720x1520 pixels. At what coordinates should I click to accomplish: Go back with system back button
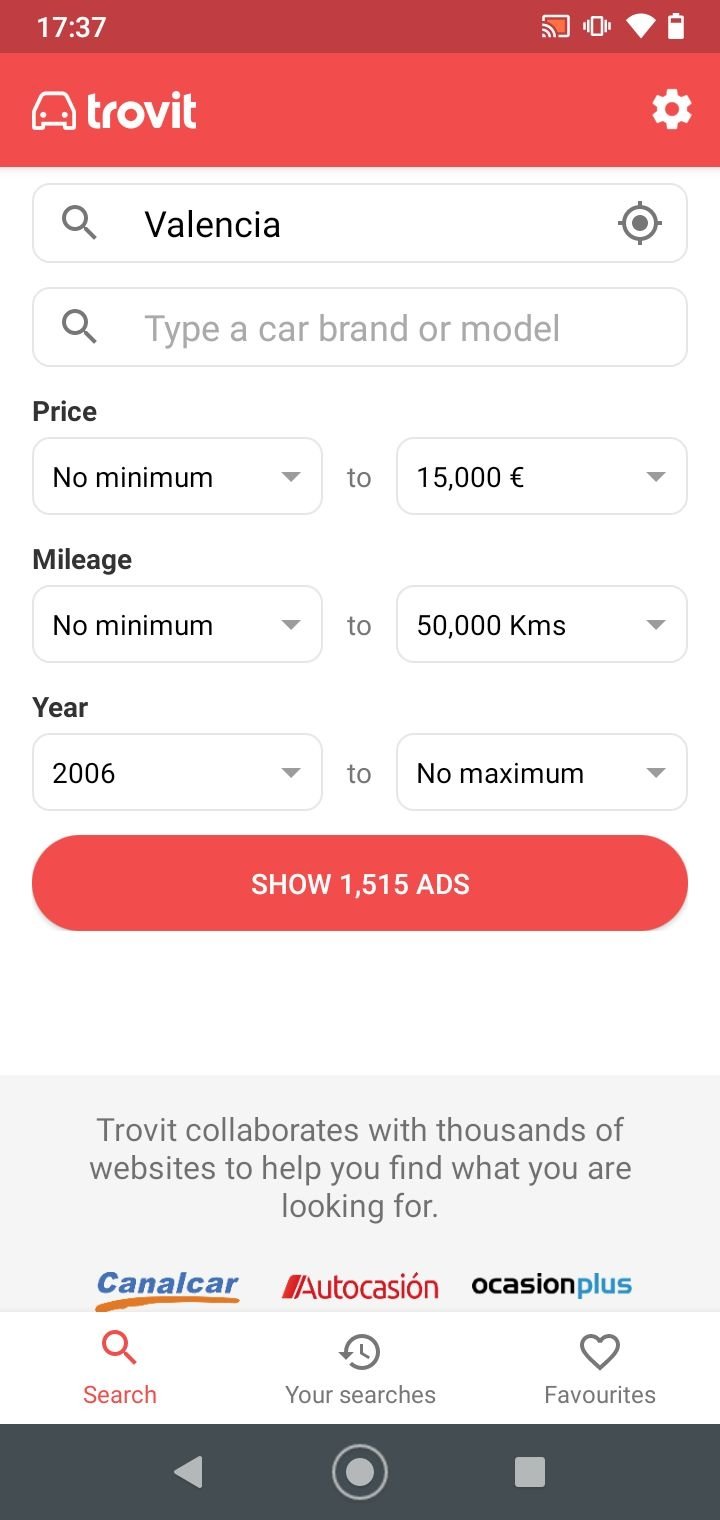pos(189,1471)
